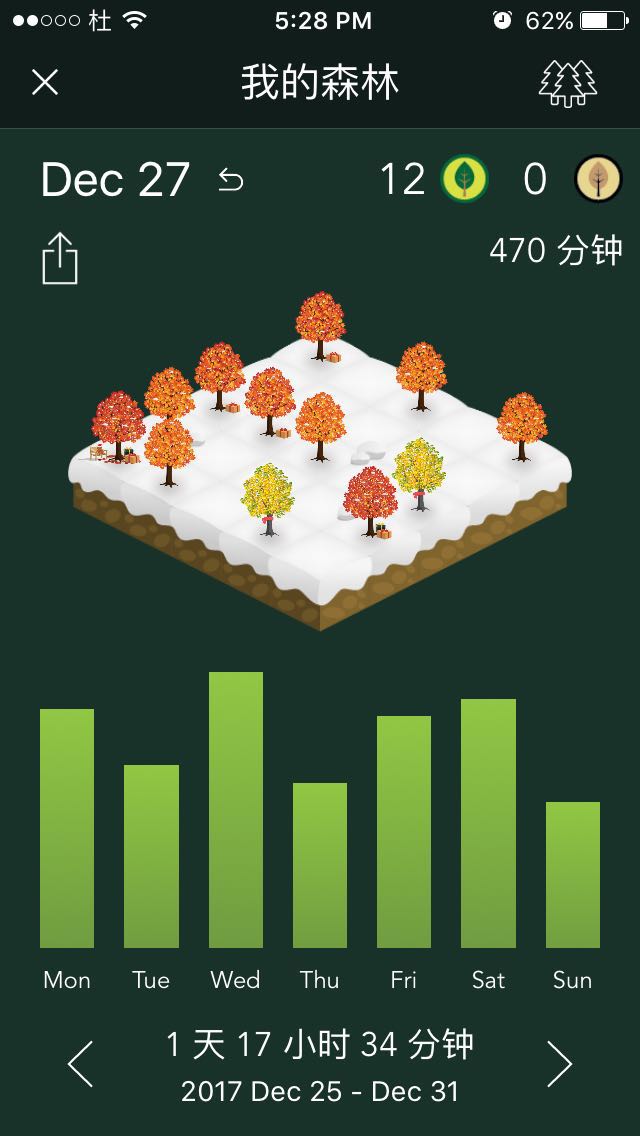Screen dimensions: 640x1136
Task: Select the Mon bar in chart
Action: pyautogui.click(x=67, y=828)
